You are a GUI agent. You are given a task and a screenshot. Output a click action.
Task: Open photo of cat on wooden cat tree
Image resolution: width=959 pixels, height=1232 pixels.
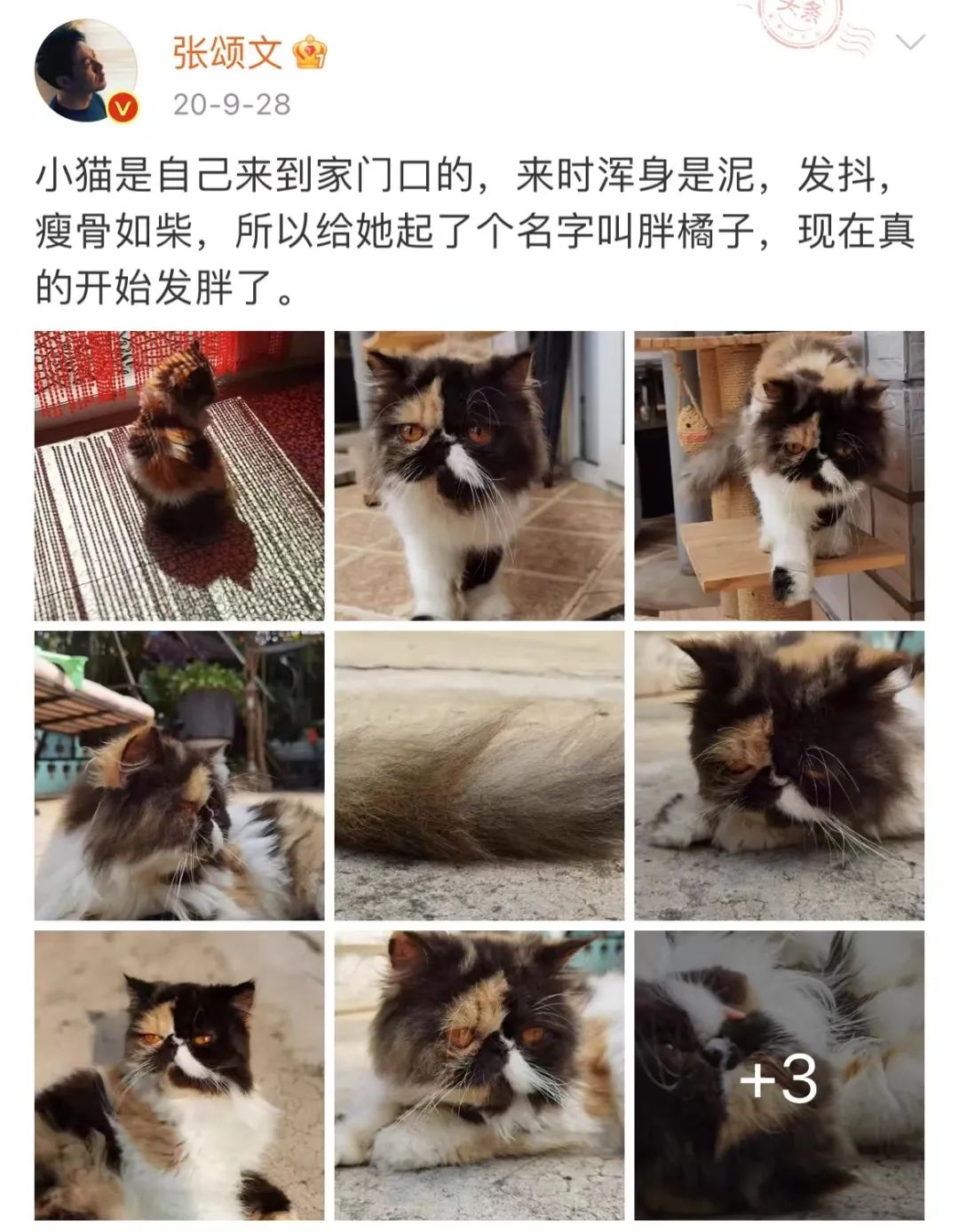[x=779, y=476]
